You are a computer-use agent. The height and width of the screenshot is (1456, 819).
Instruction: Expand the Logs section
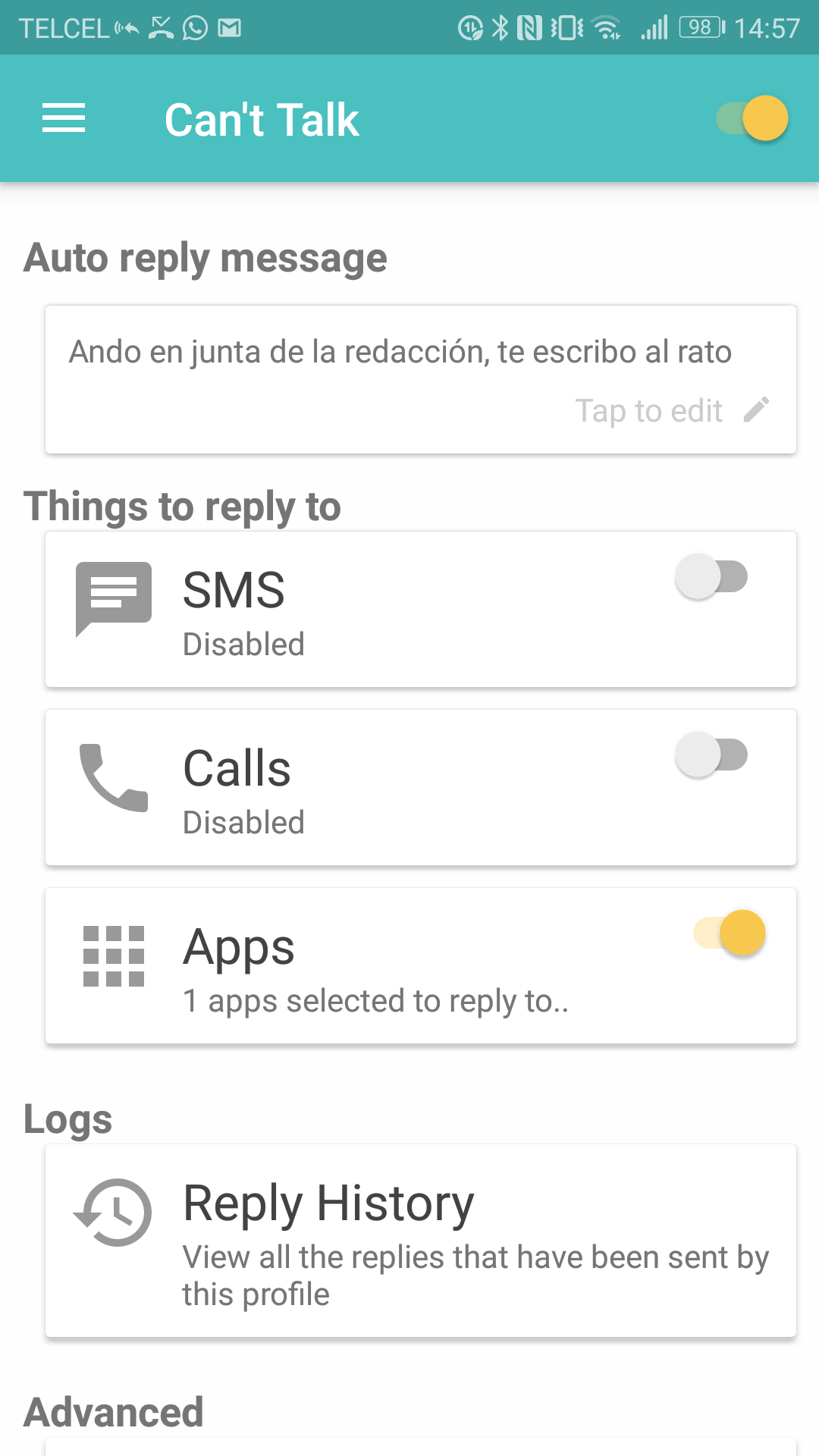coord(67,1119)
